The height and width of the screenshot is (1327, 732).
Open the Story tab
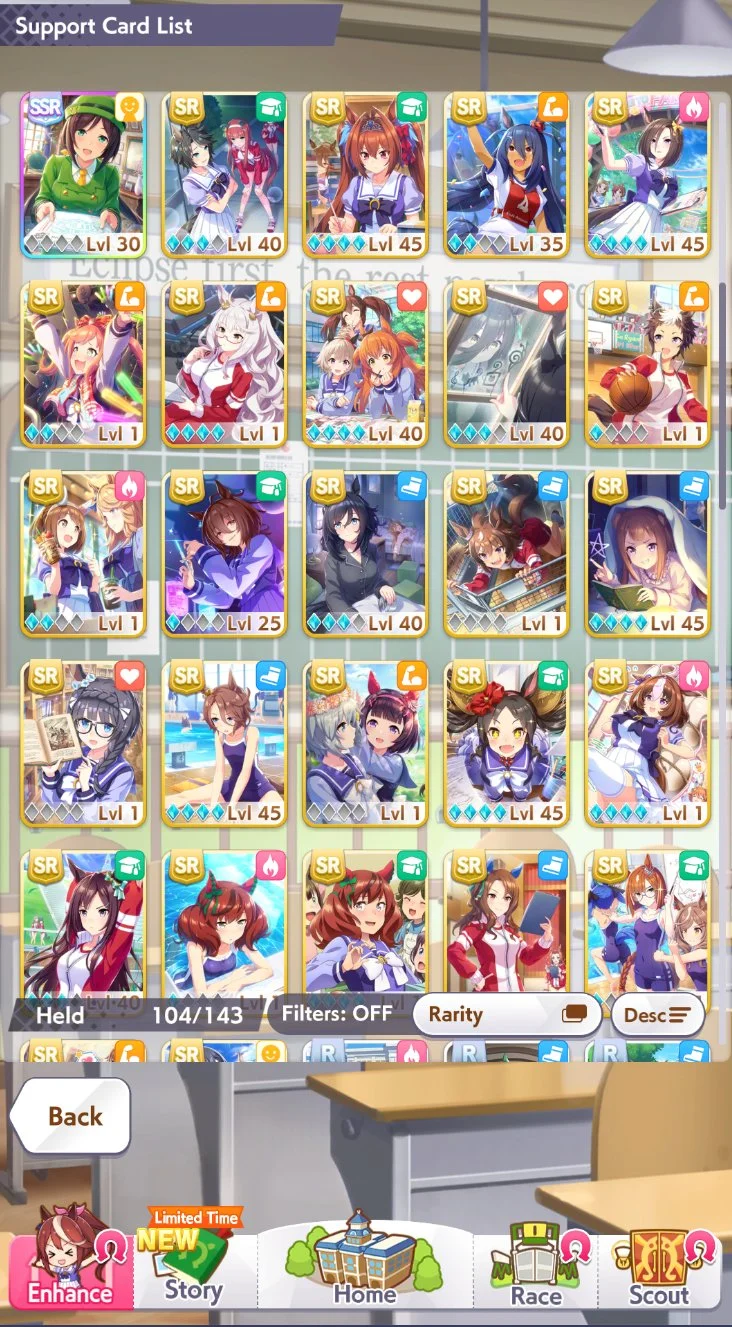point(193,1268)
